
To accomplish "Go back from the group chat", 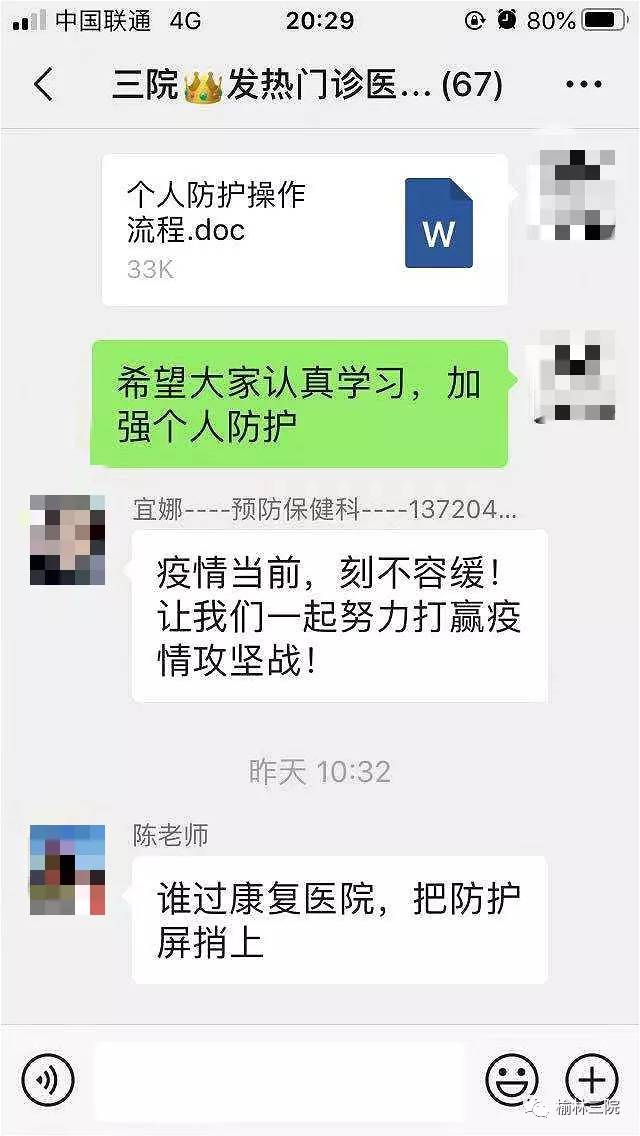I will point(43,85).
